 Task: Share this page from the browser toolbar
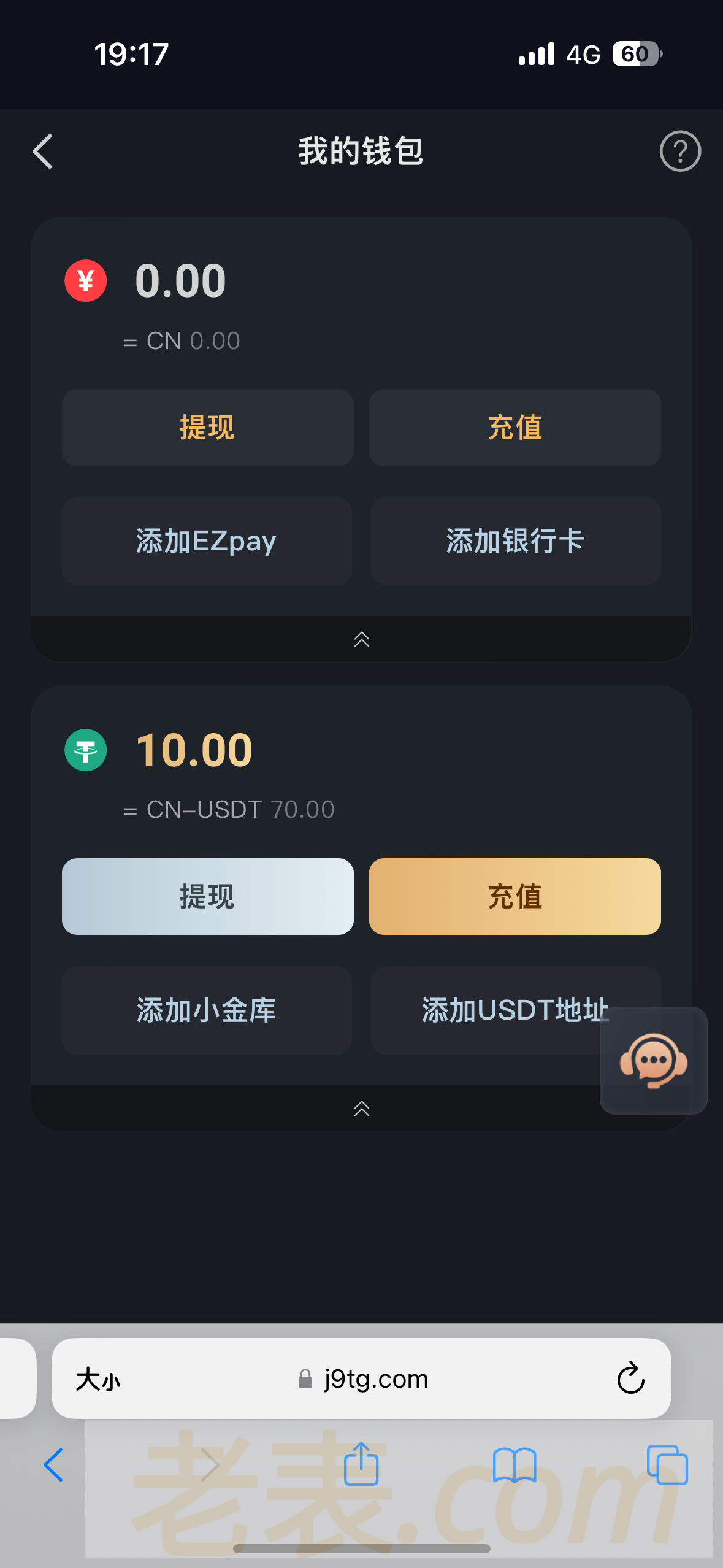361,1464
